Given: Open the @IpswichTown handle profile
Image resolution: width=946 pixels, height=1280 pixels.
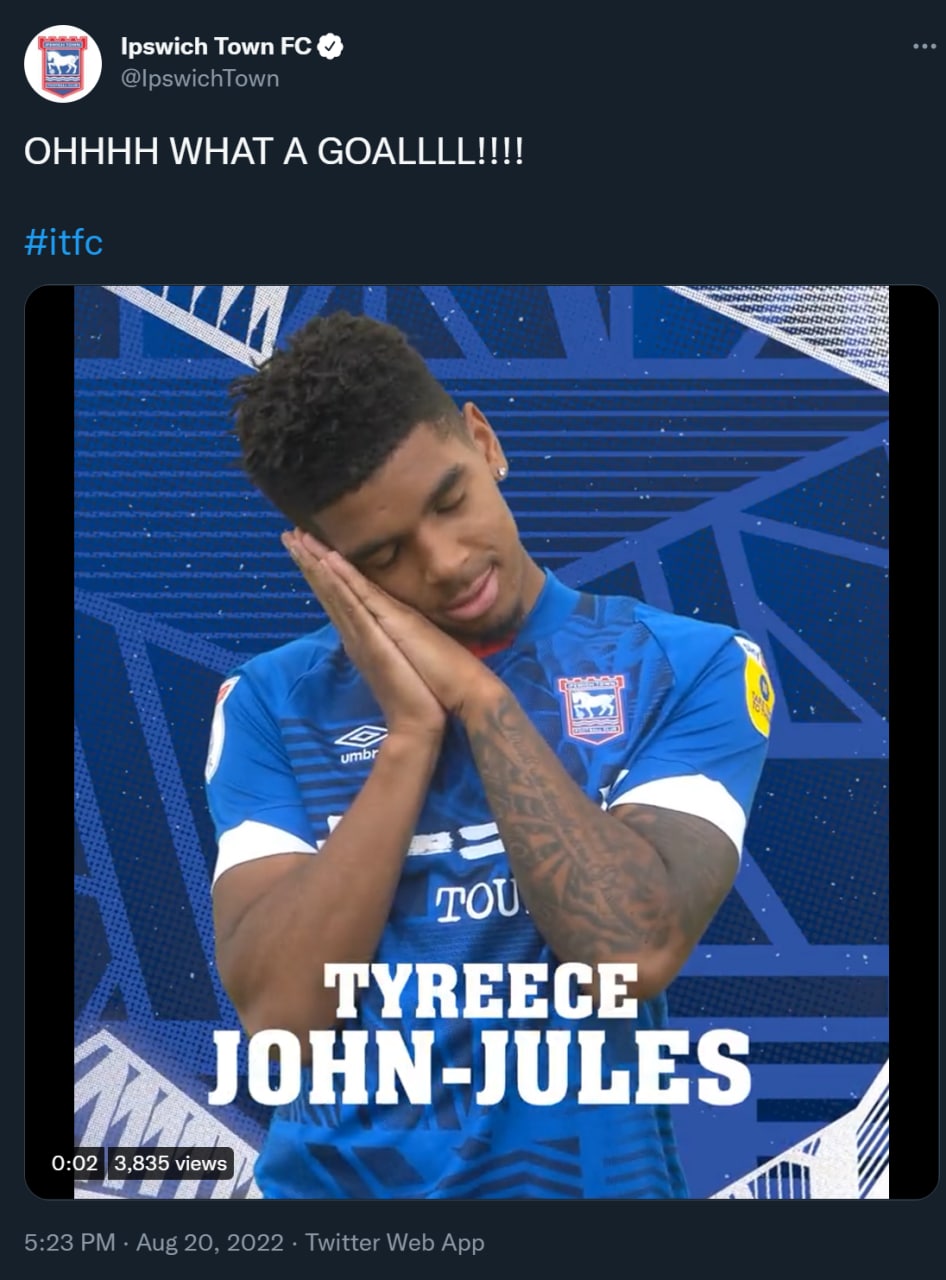Looking at the screenshot, I should click(x=199, y=78).
